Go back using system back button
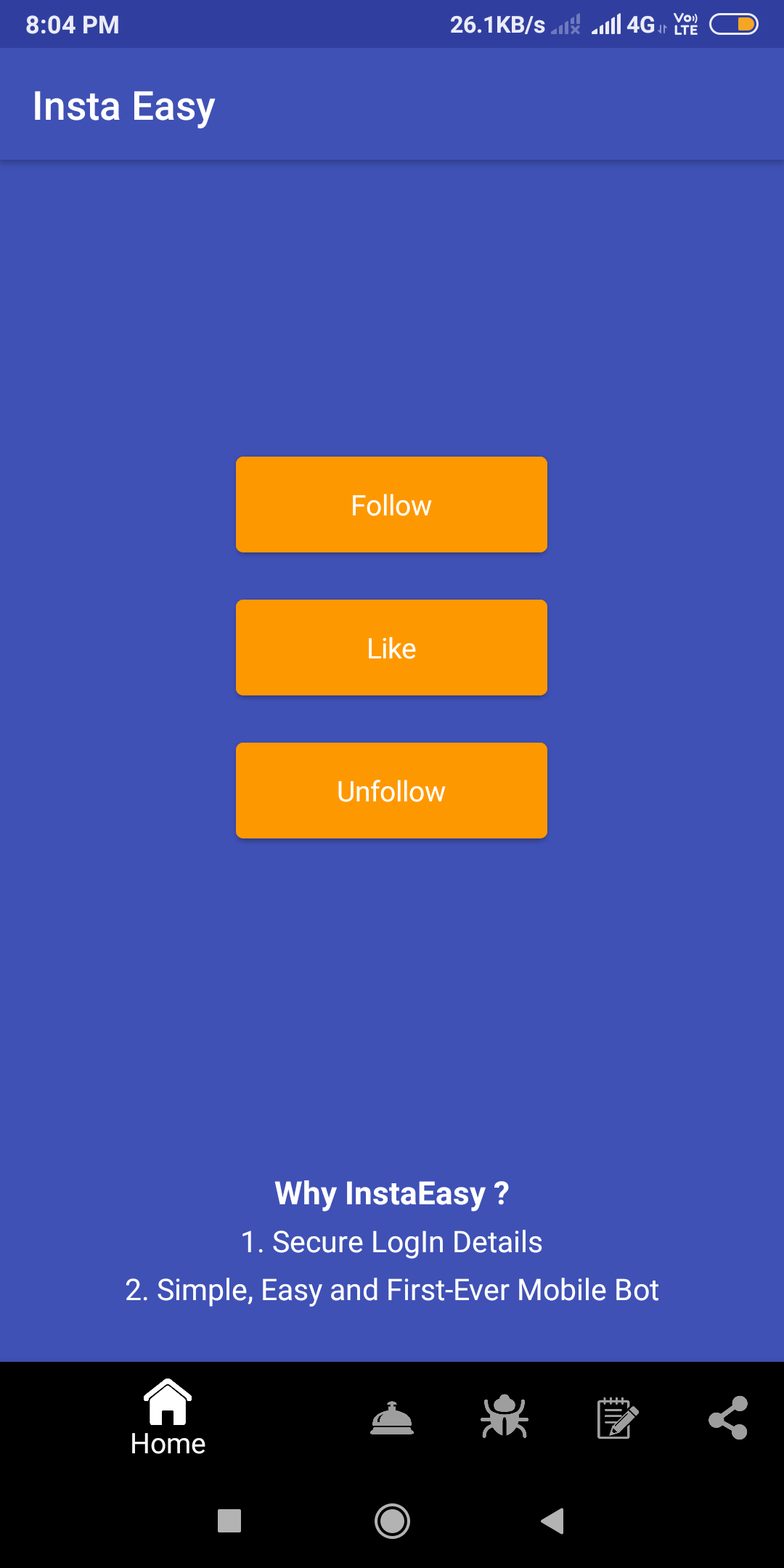 [553, 1521]
